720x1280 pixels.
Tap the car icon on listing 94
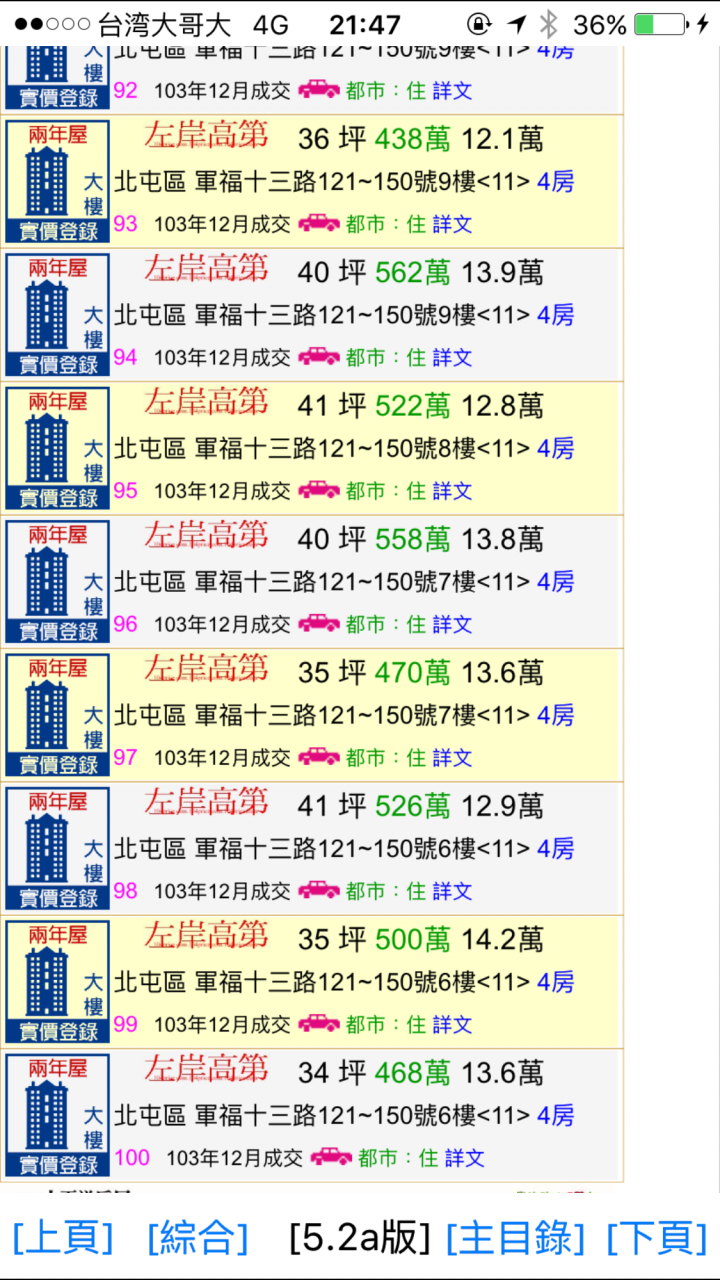point(319,356)
